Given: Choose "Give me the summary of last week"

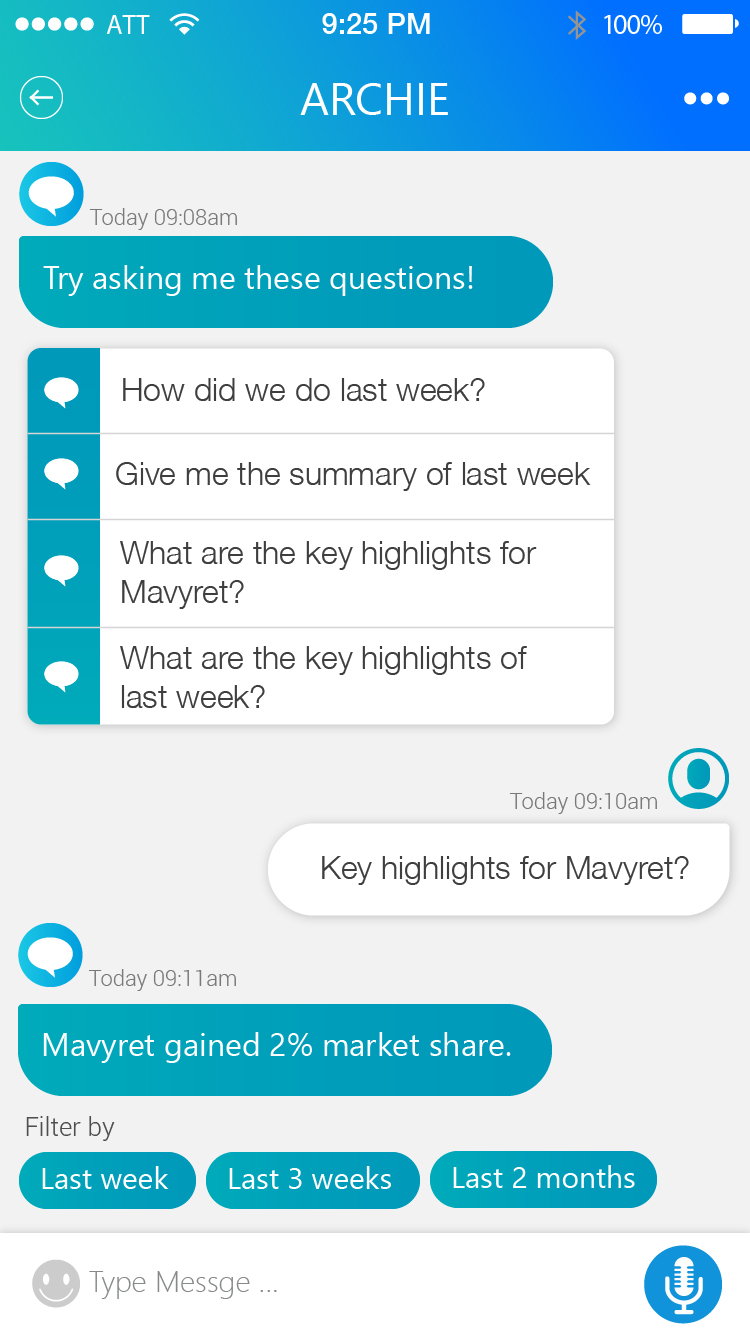Looking at the screenshot, I should (x=320, y=475).
